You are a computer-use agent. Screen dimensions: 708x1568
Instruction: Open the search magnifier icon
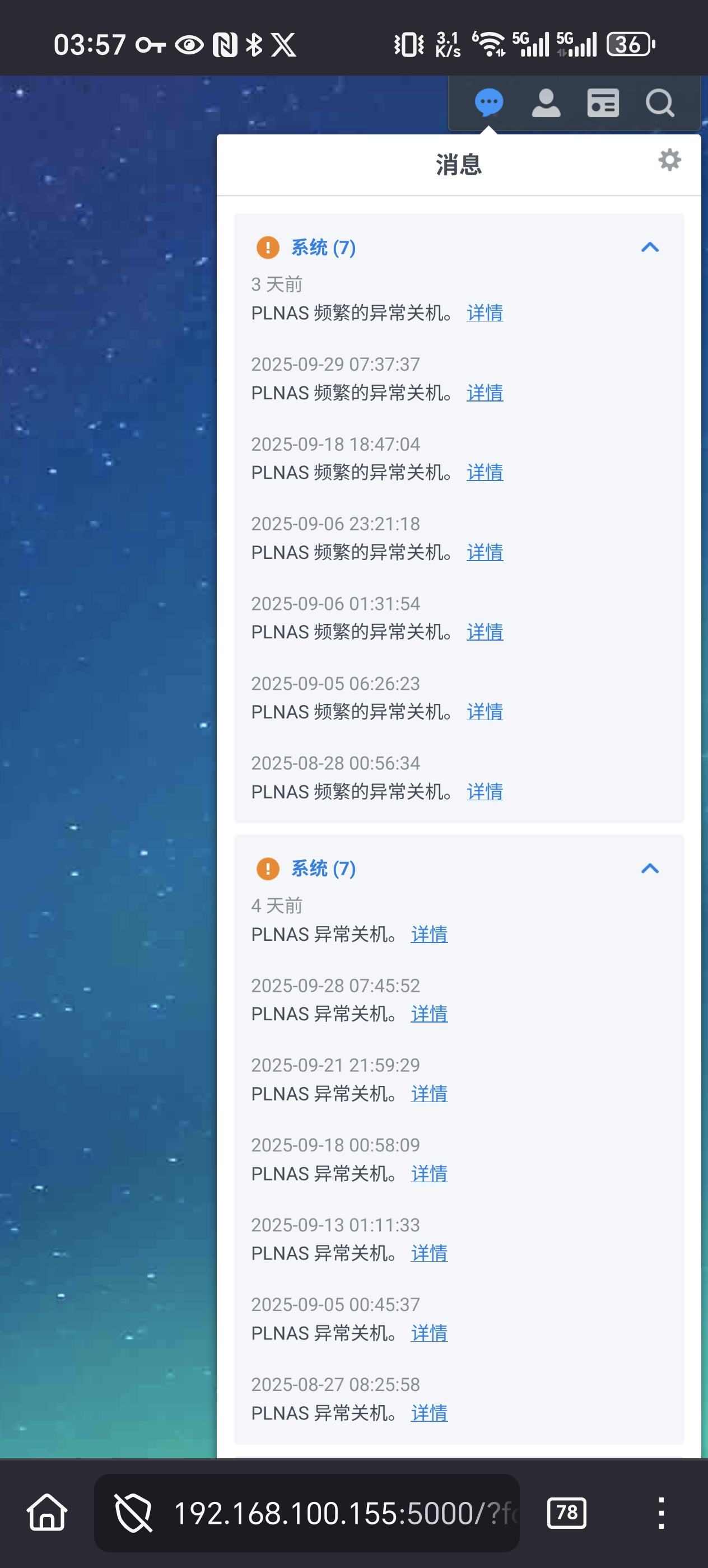pos(660,103)
